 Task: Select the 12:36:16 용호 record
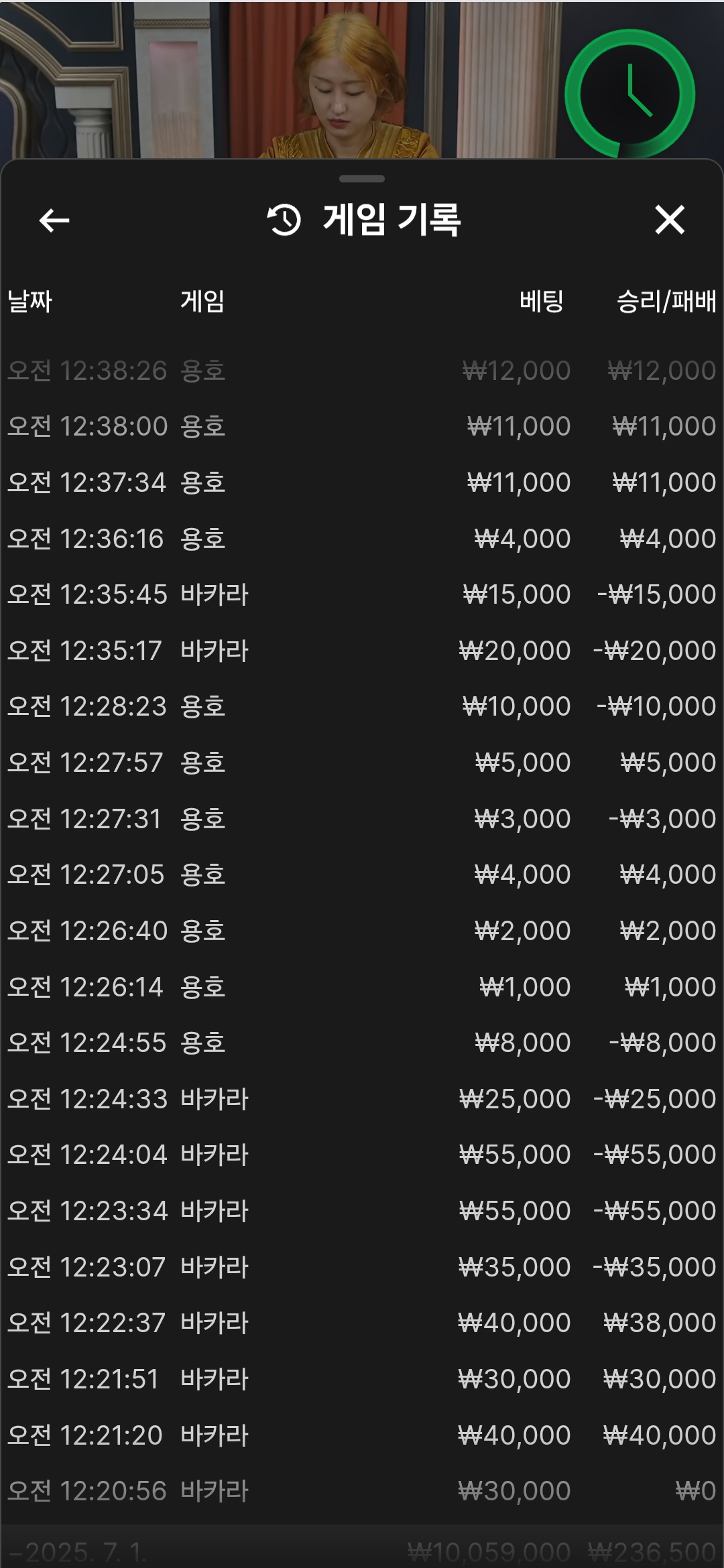tap(362, 539)
